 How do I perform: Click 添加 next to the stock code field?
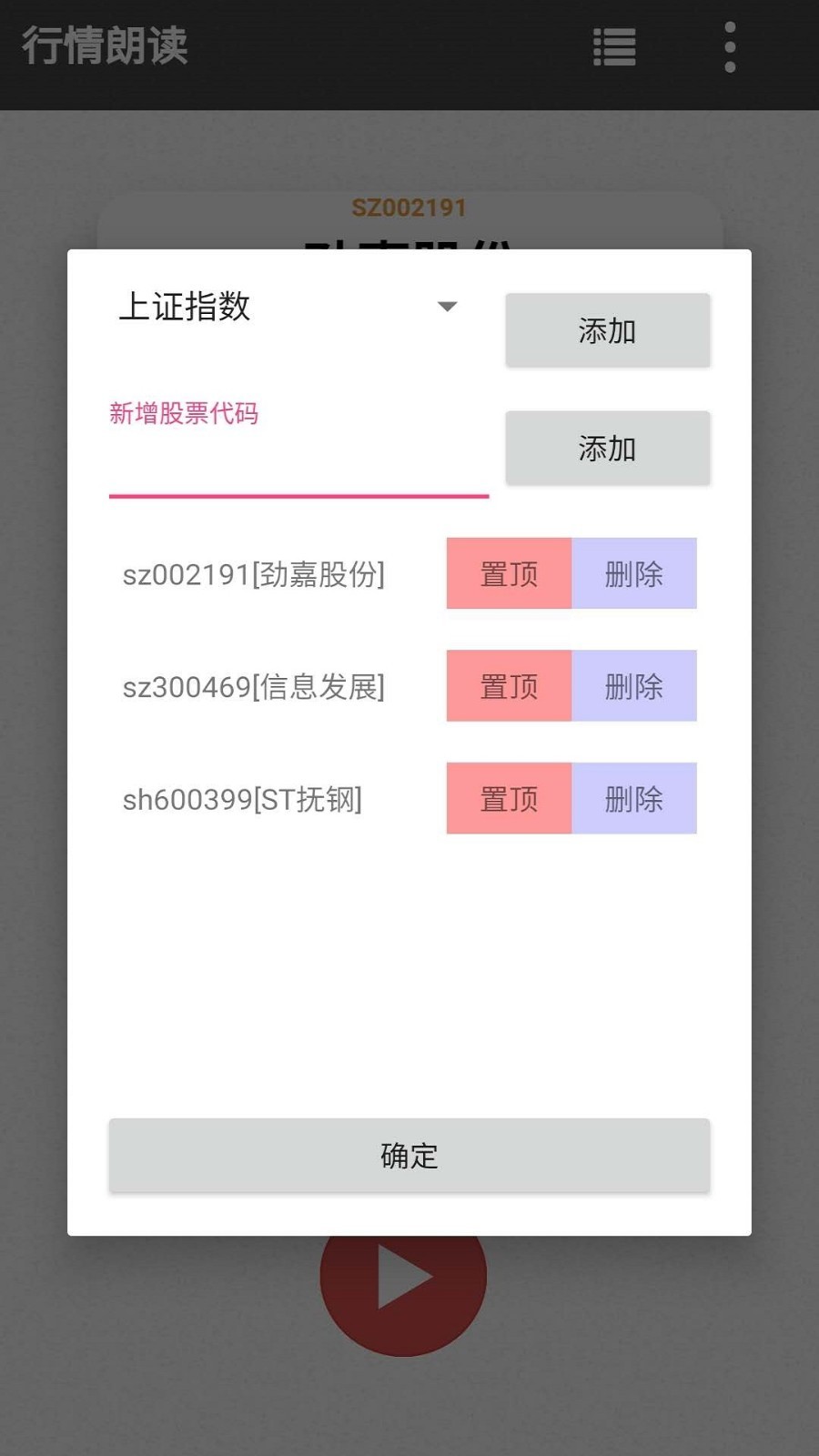click(607, 447)
